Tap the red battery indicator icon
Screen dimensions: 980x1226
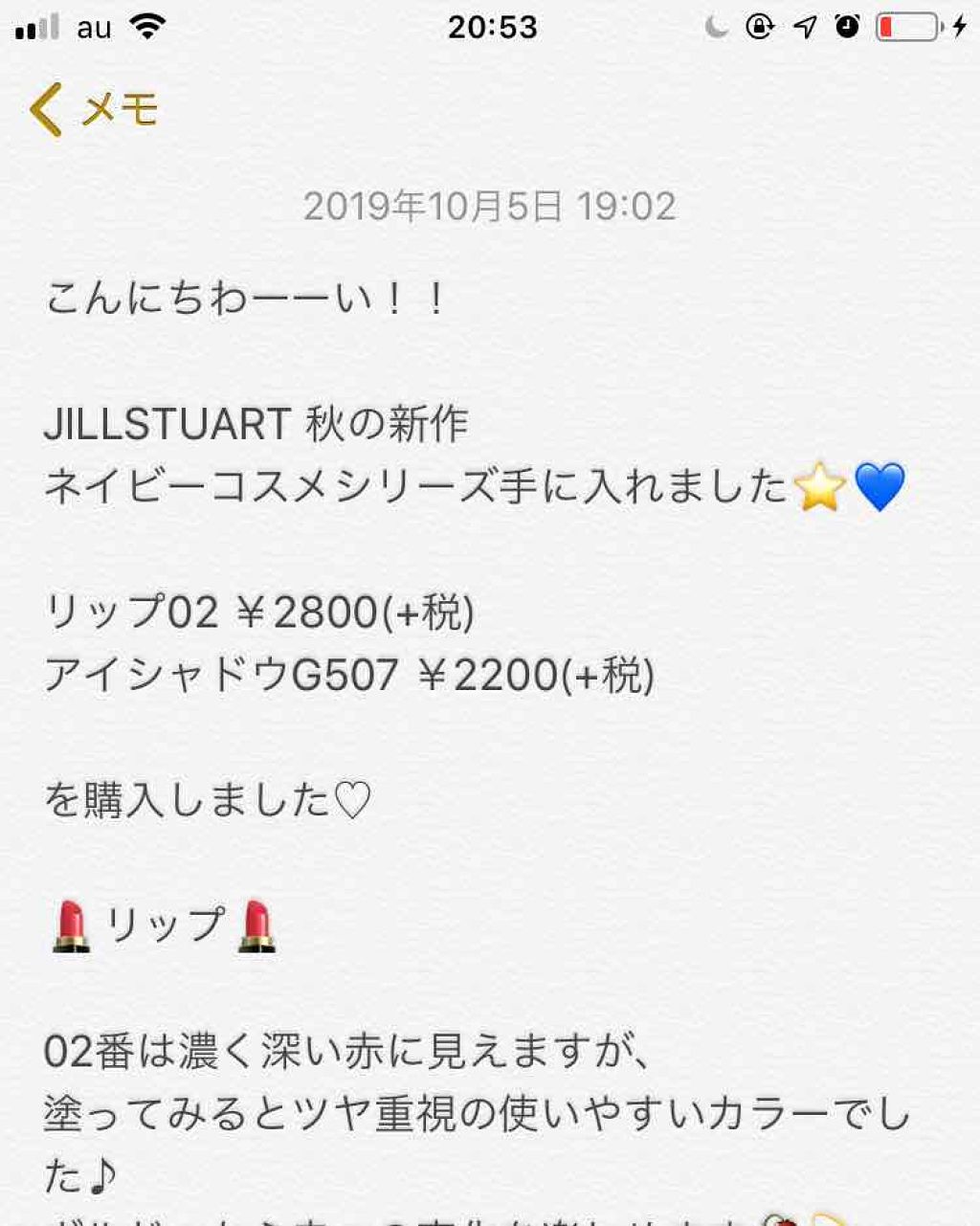[x=907, y=28]
